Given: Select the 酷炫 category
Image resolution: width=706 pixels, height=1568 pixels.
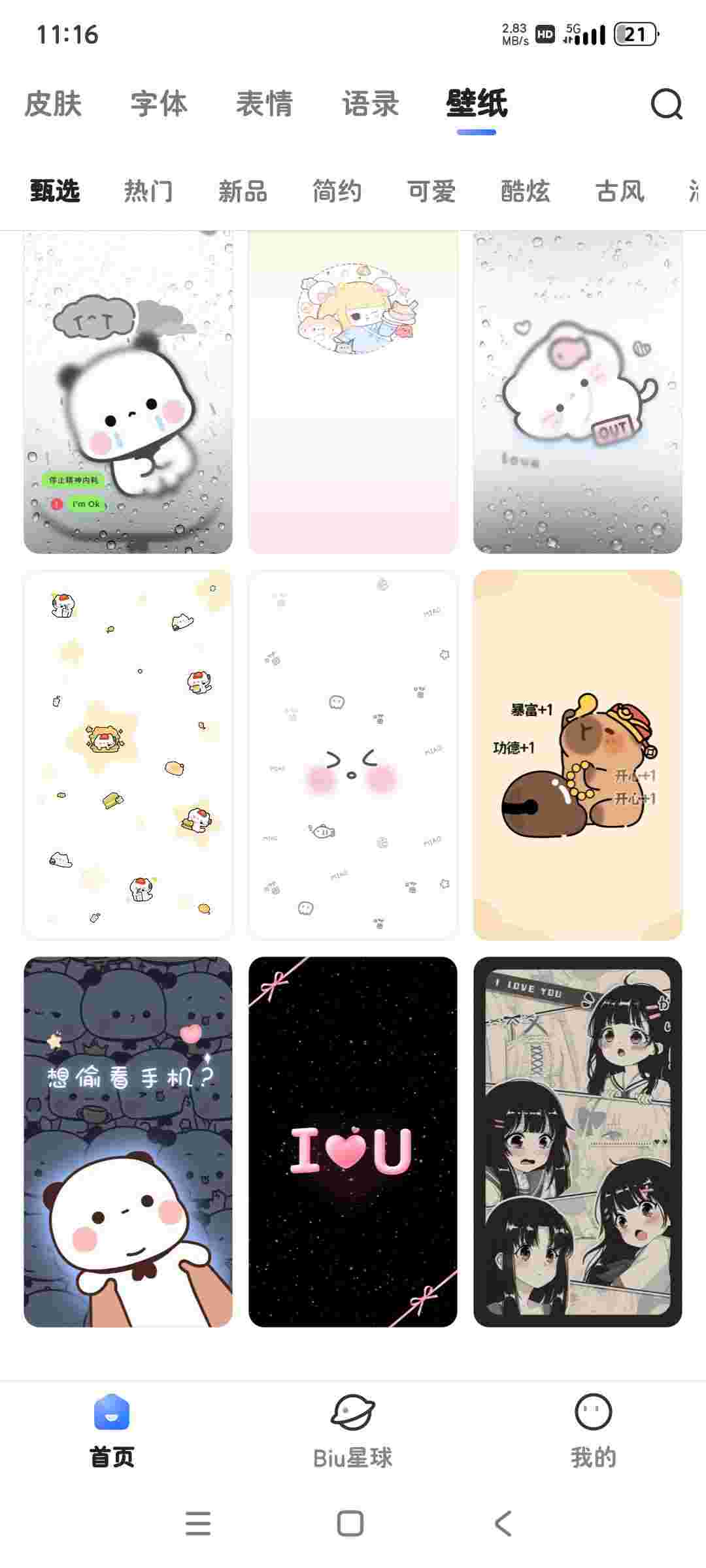Looking at the screenshot, I should (525, 192).
